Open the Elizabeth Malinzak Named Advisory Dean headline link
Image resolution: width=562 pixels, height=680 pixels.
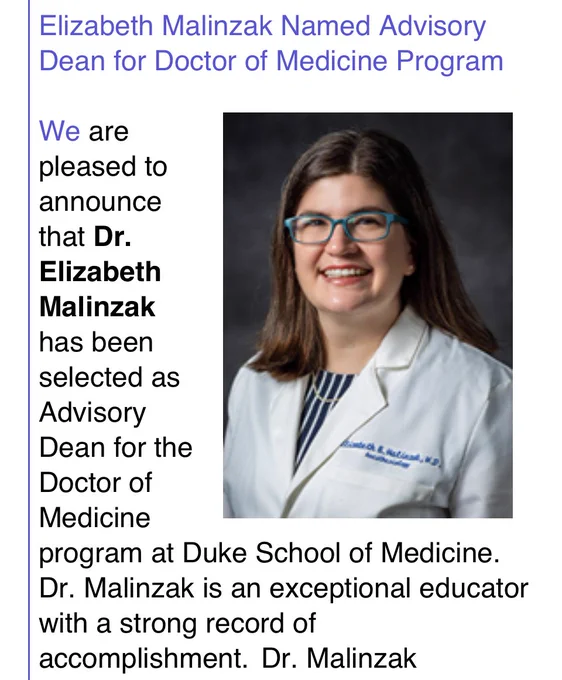coord(271,43)
